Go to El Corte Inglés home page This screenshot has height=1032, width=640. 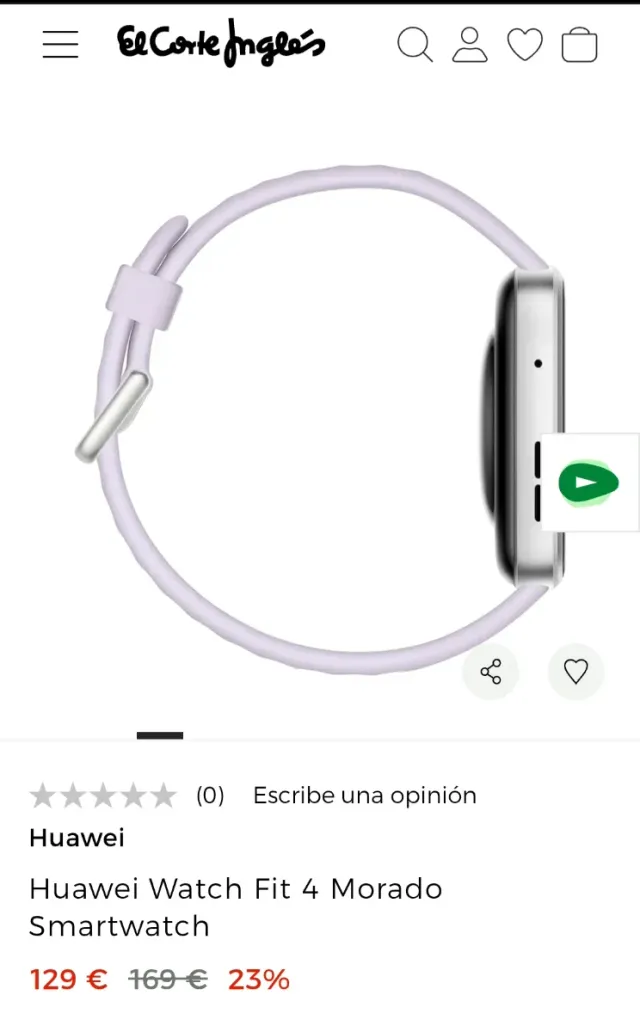tap(221, 43)
